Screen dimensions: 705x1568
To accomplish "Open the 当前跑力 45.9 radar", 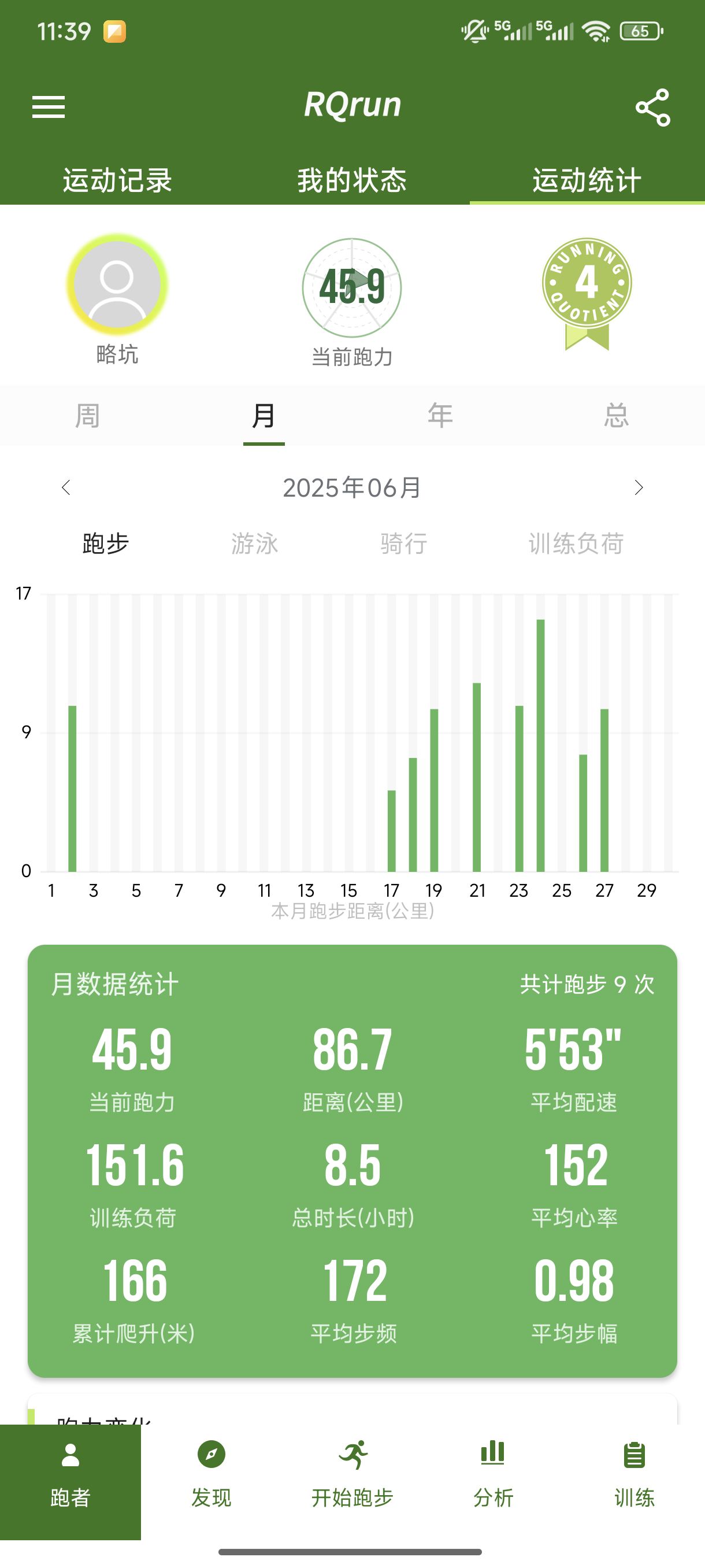I will coord(352,287).
